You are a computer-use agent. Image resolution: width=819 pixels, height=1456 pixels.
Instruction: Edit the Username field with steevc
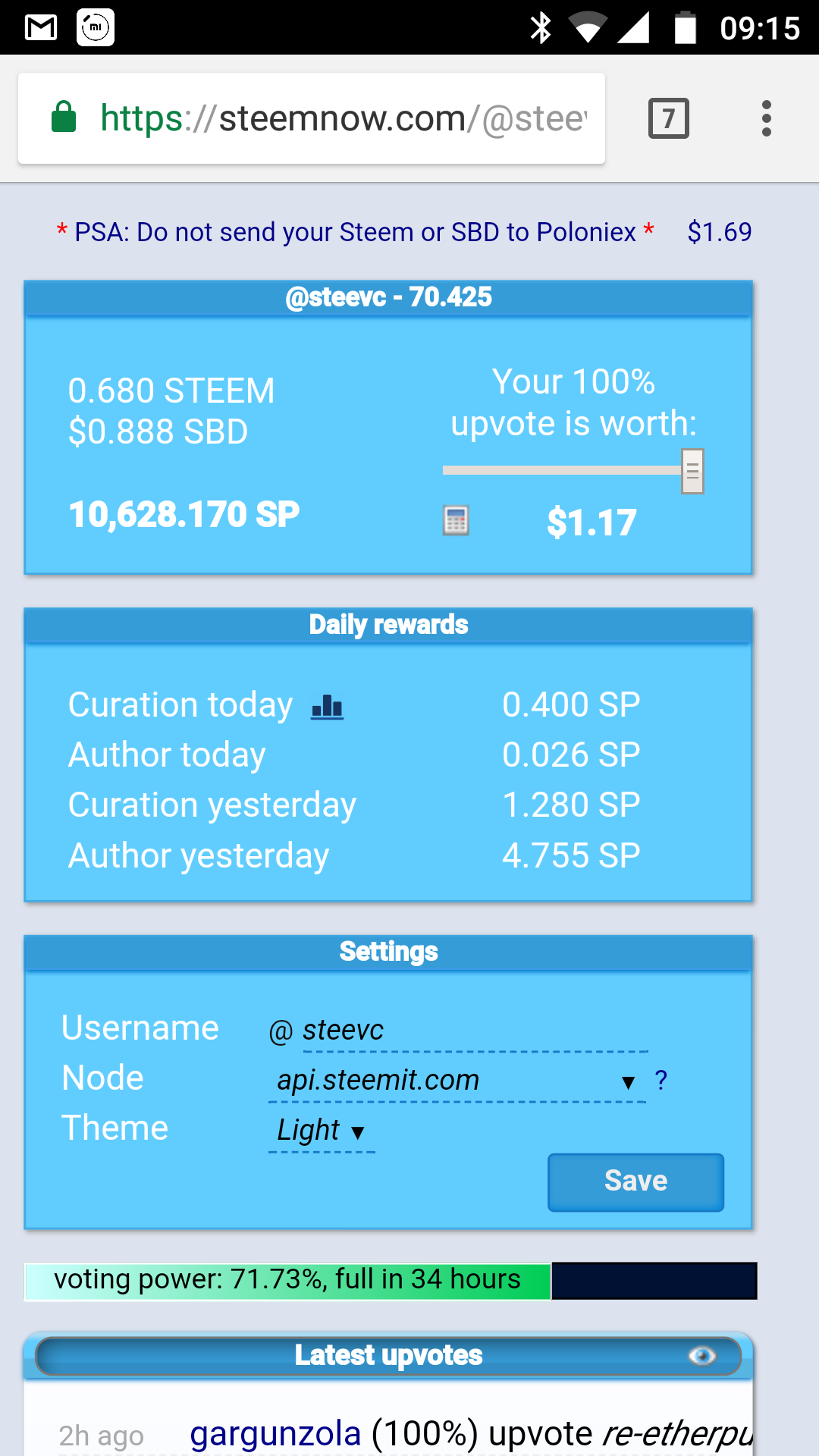point(475,1031)
